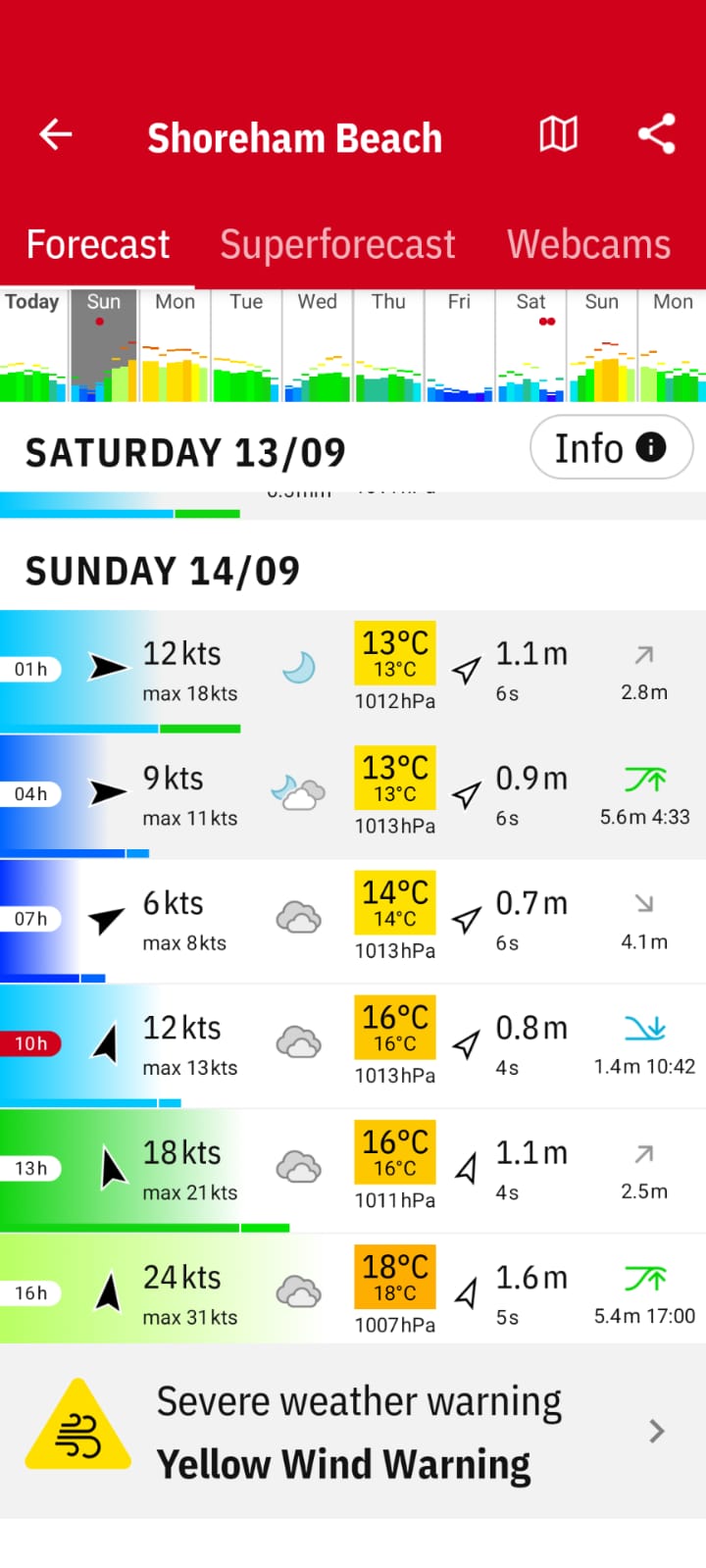Open the Yellow Wind Warning details
Viewport: 706px width, 1568px height.
[353, 1432]
